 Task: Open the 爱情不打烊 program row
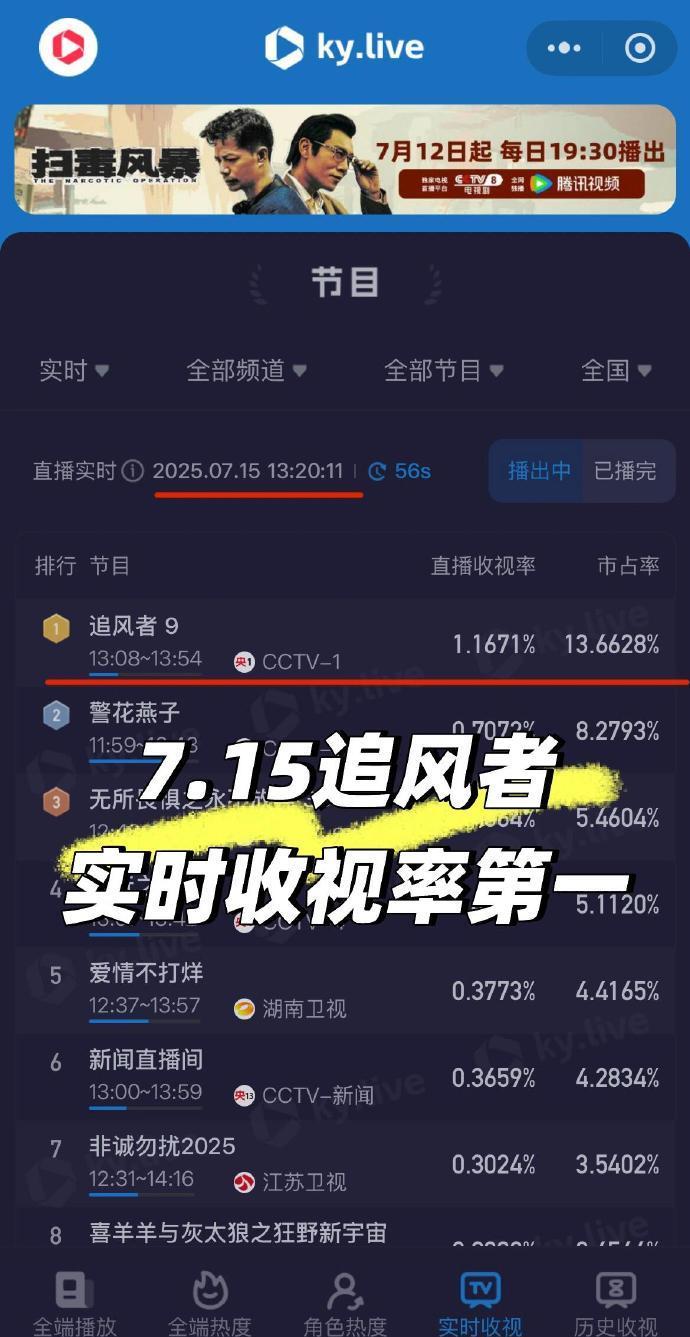coord(344,990)
